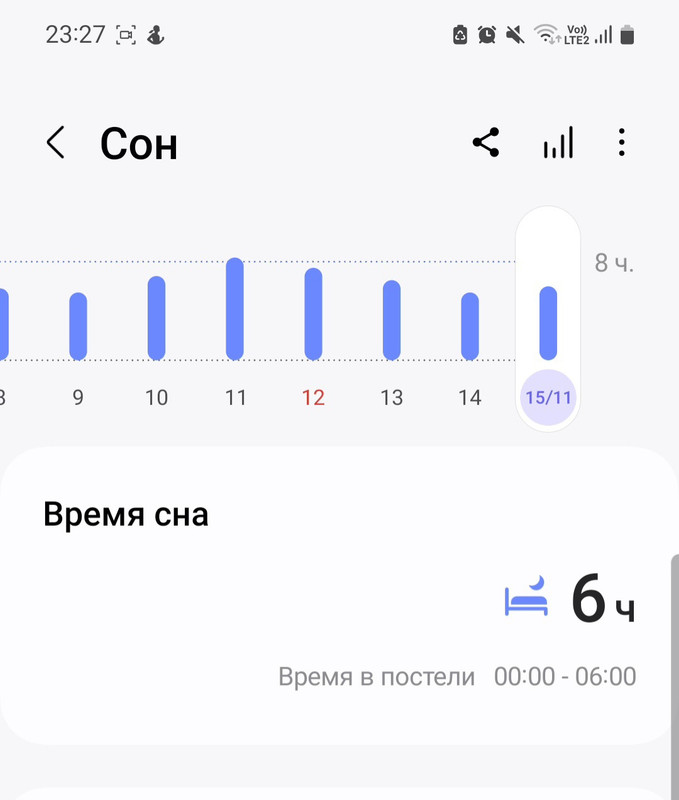Select the sleep bar for day 14

(x=470, y=326)
